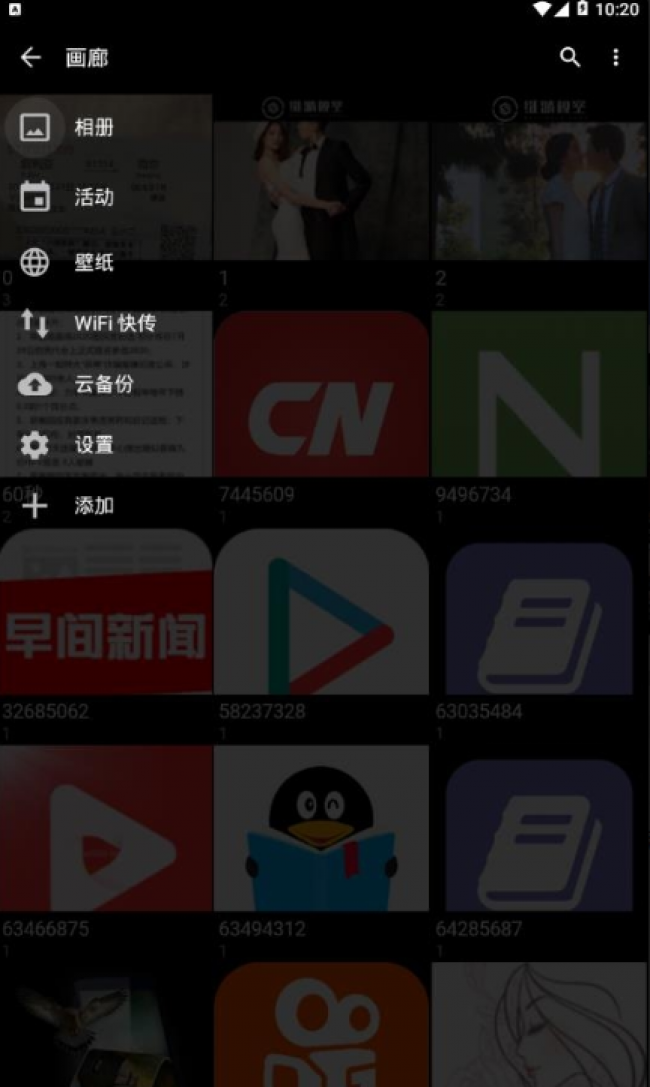Open 壁纸 wallpapers

click(93, 263)
